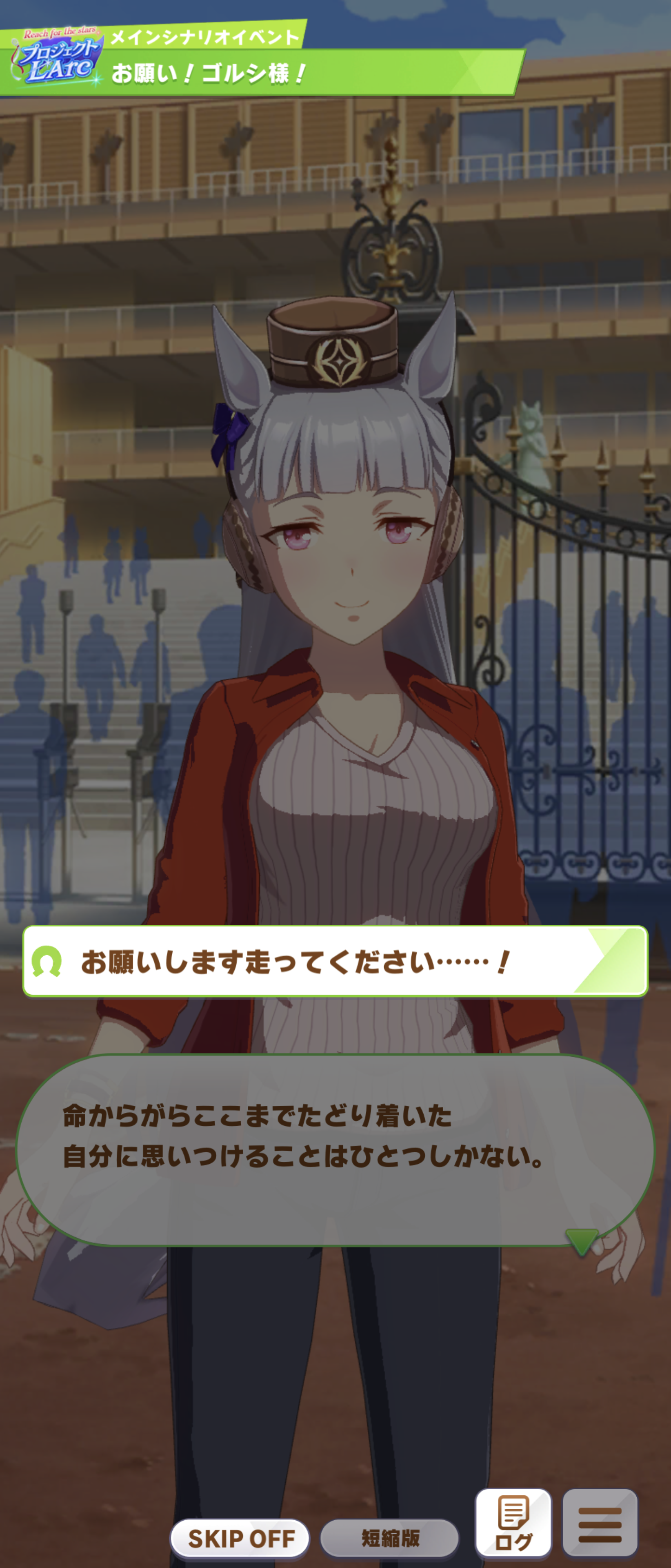Toggle the SKIP OFF button
Screen dimensions: 671x1568
click(x=240, y=1538)
